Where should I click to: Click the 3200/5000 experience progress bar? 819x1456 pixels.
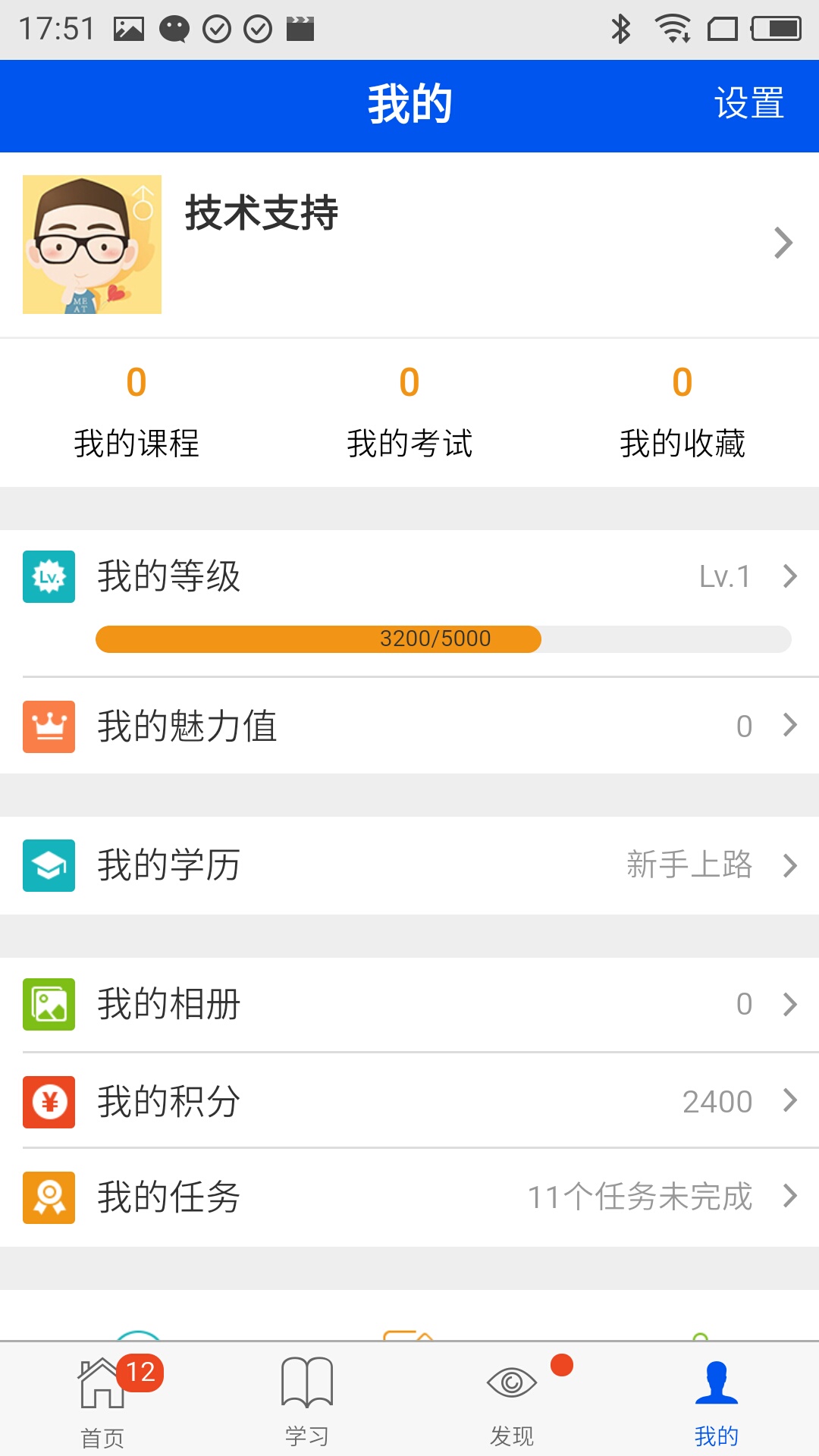pos(444,639)
